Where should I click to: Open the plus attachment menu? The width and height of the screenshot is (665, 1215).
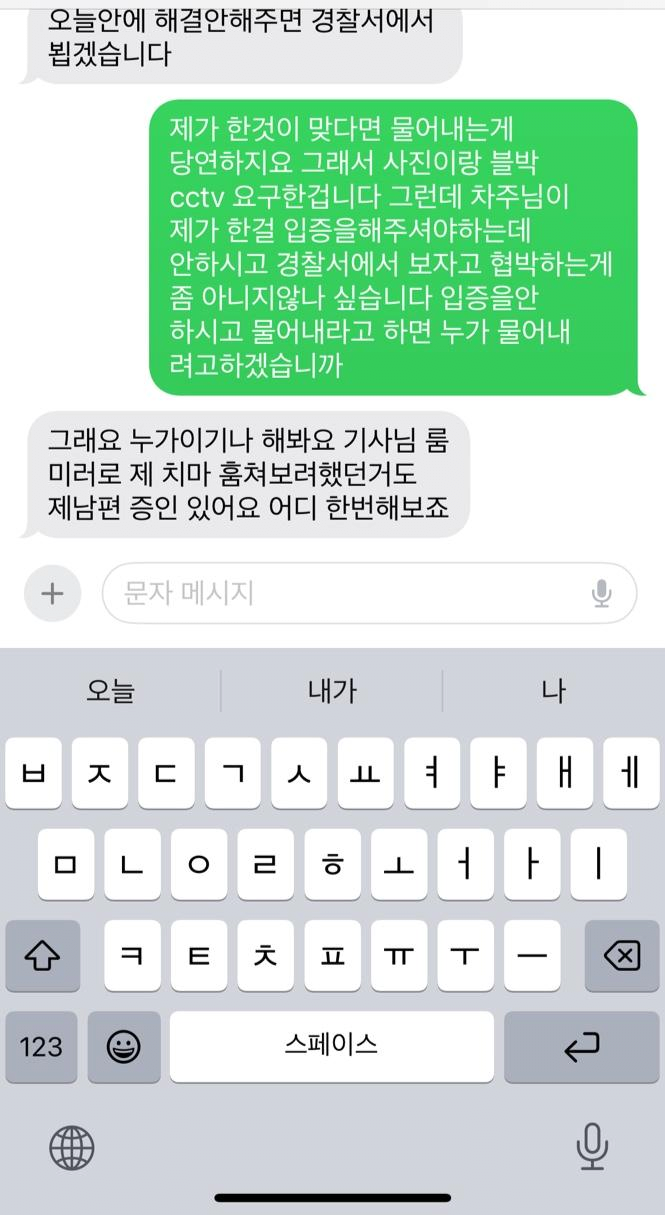point(52,593)
